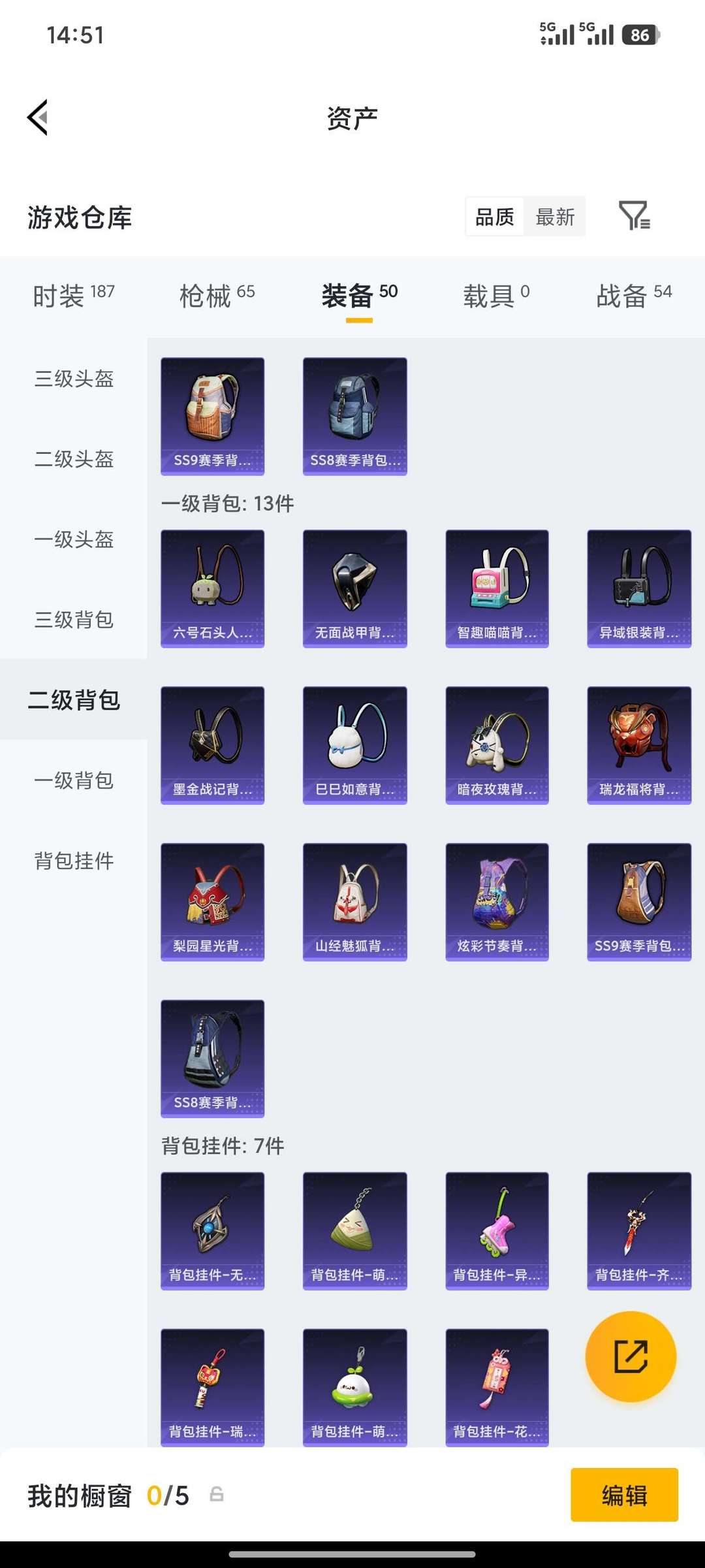Toggle sorting to 品质

494,216
